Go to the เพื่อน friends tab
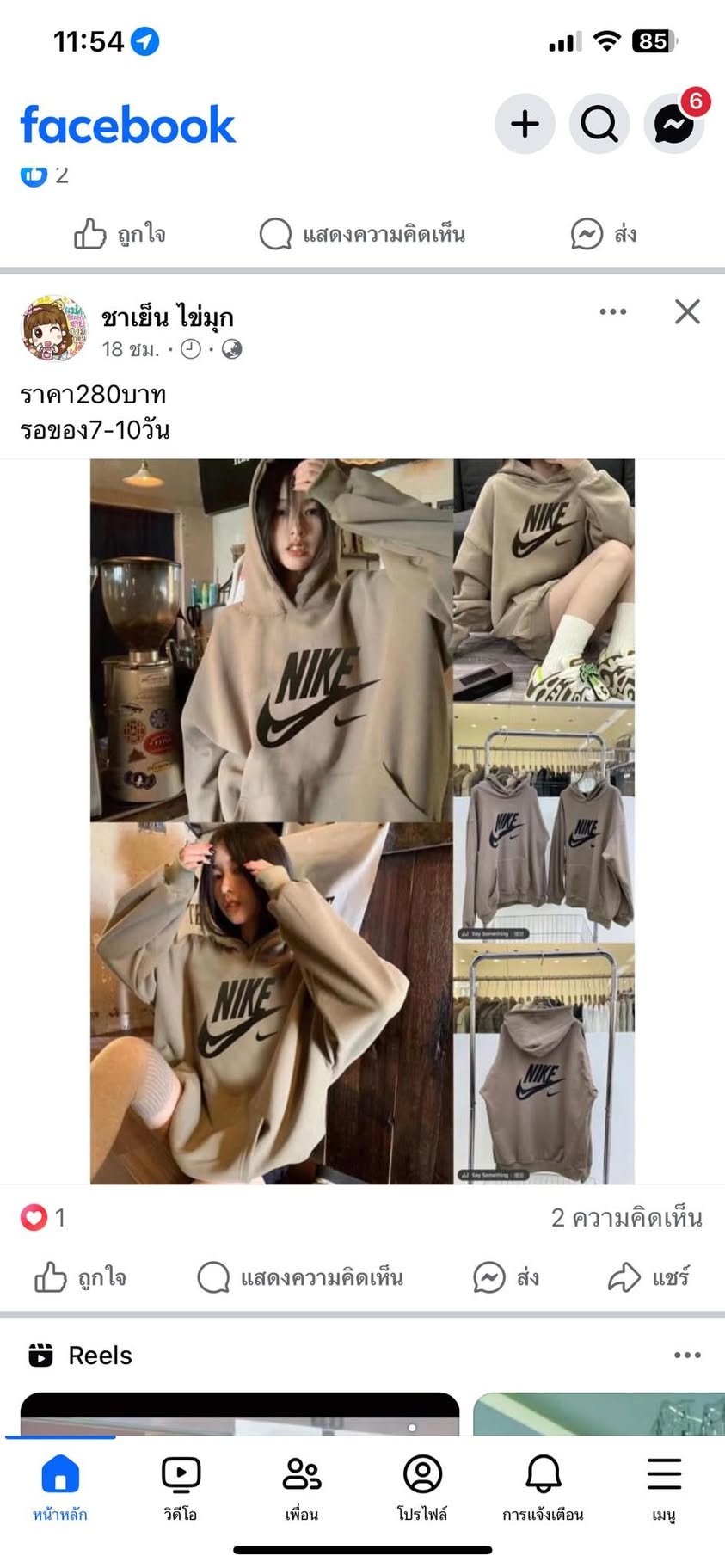 [302, 1489]
